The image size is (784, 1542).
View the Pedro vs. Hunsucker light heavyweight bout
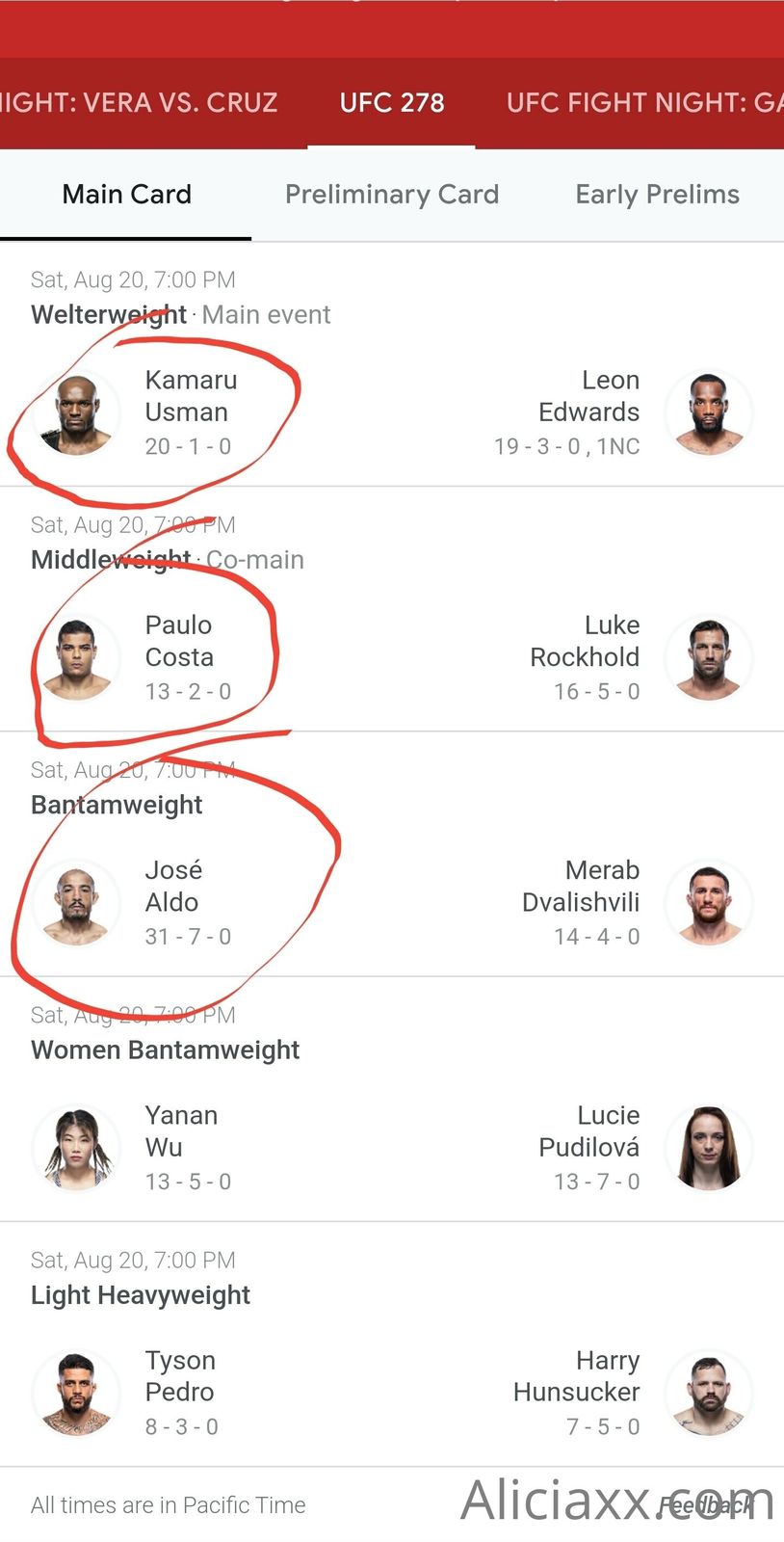point(392,1392)
